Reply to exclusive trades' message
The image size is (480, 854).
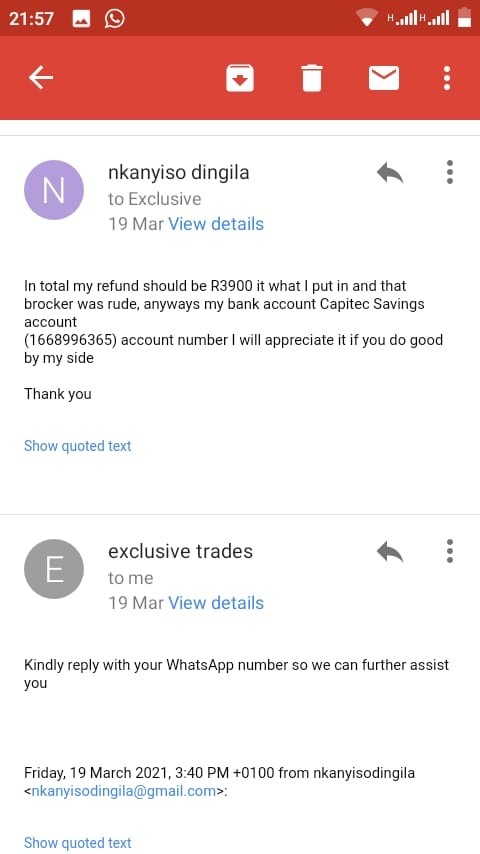click(390, 552)
